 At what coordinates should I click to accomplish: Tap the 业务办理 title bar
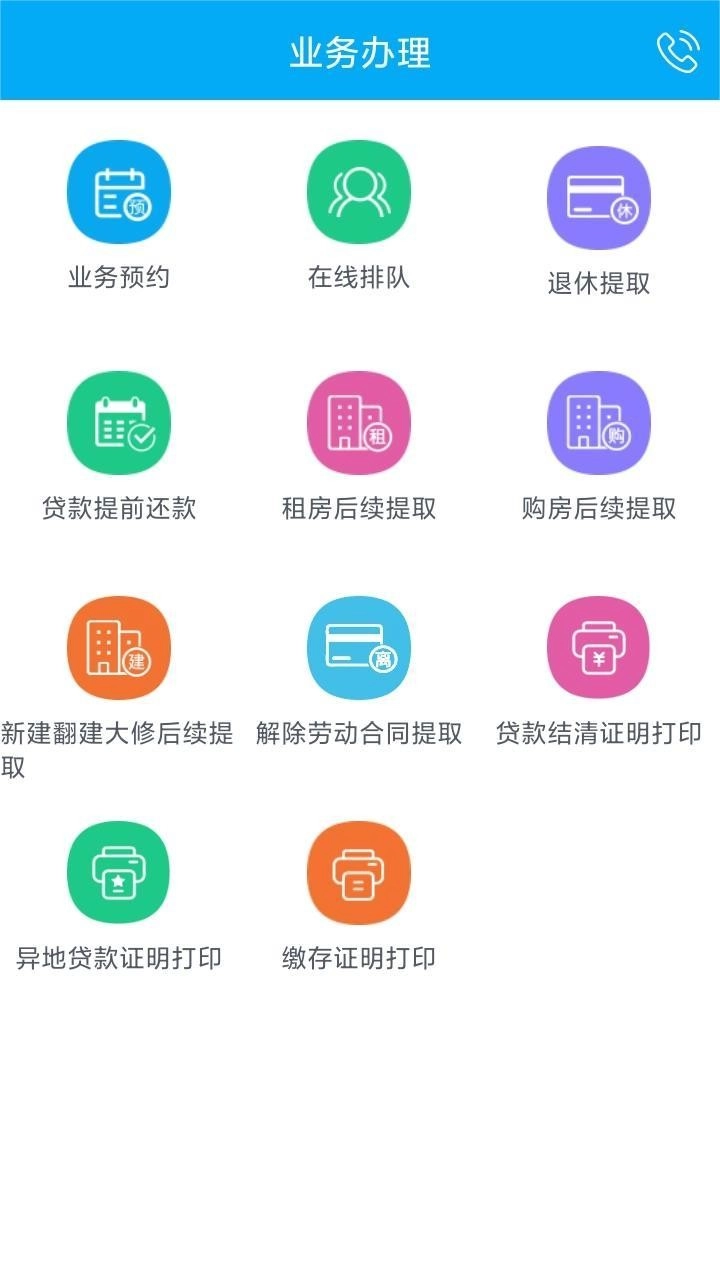(360, 55)
